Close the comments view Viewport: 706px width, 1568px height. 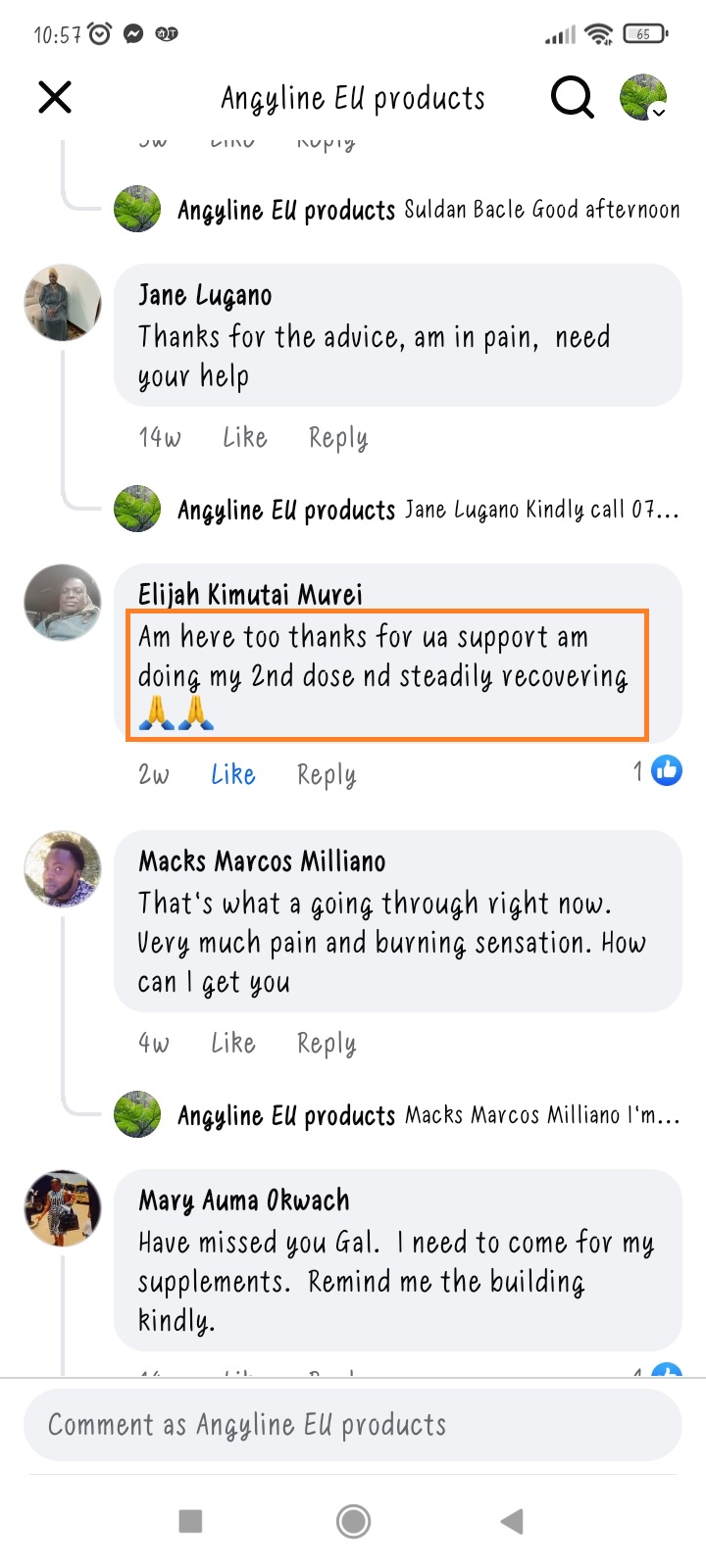55,97
